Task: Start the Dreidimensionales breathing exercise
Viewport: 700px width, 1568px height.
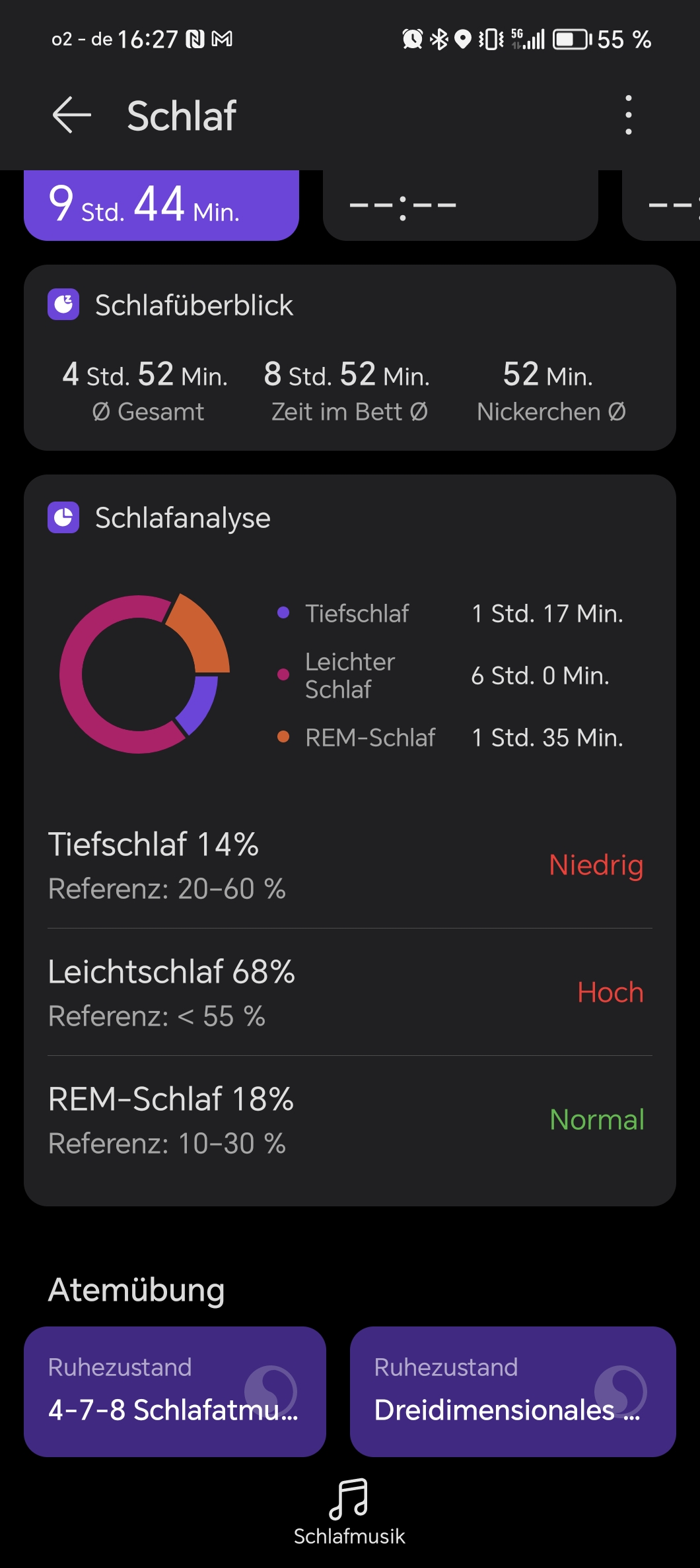Action: (512, 1391)
